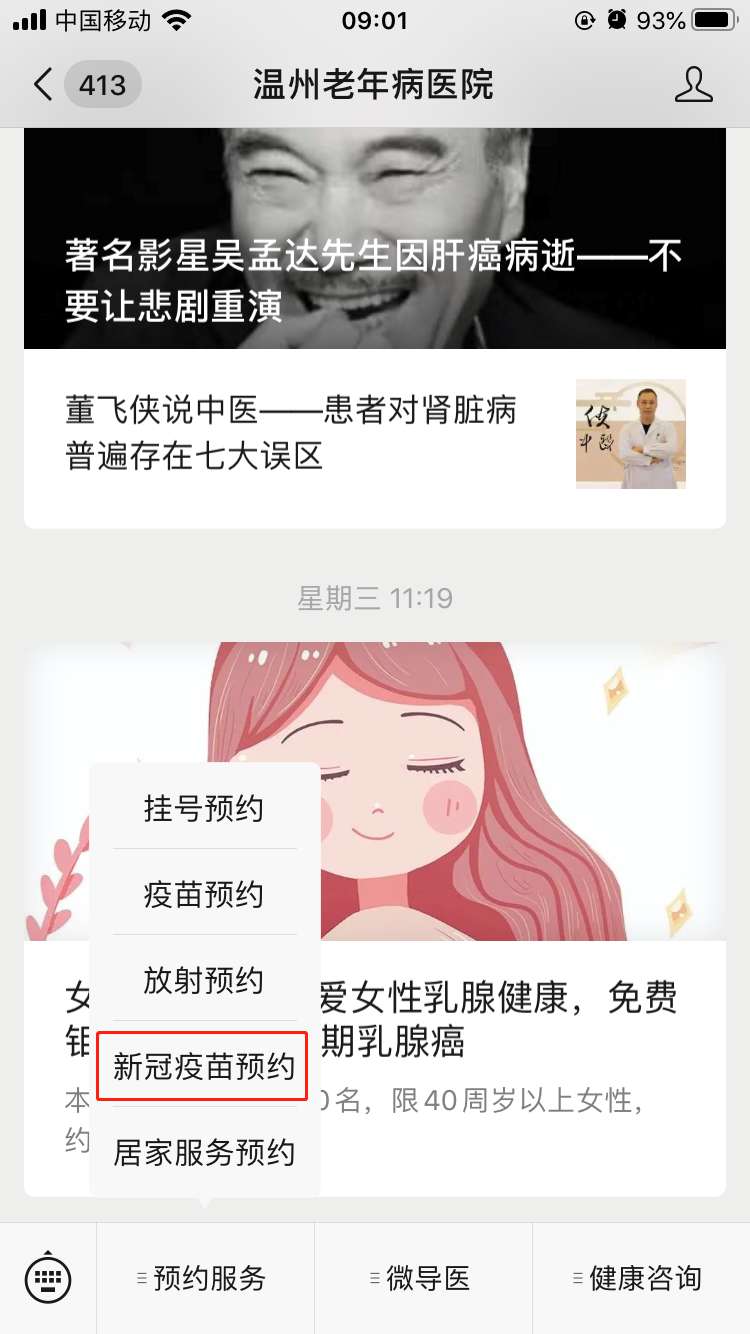Screen dimensions: 750x1334
Task: Switch to keyboard input mode
Action: click(48, 1278)
